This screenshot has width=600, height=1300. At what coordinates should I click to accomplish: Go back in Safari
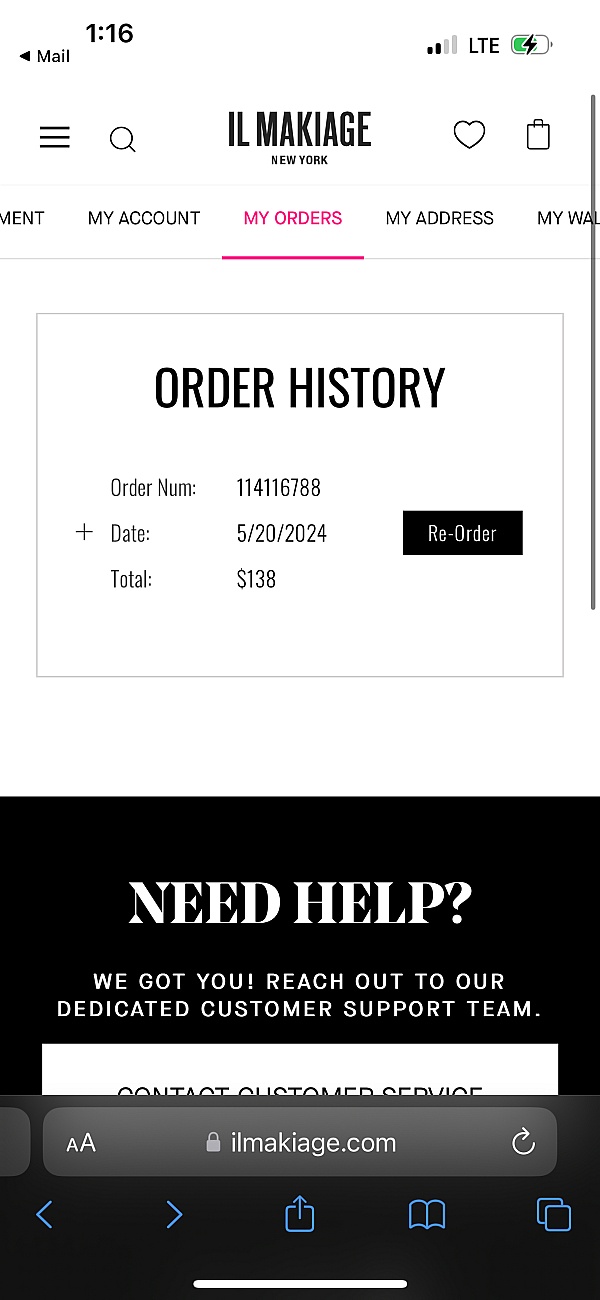[x=44, y=1215]
